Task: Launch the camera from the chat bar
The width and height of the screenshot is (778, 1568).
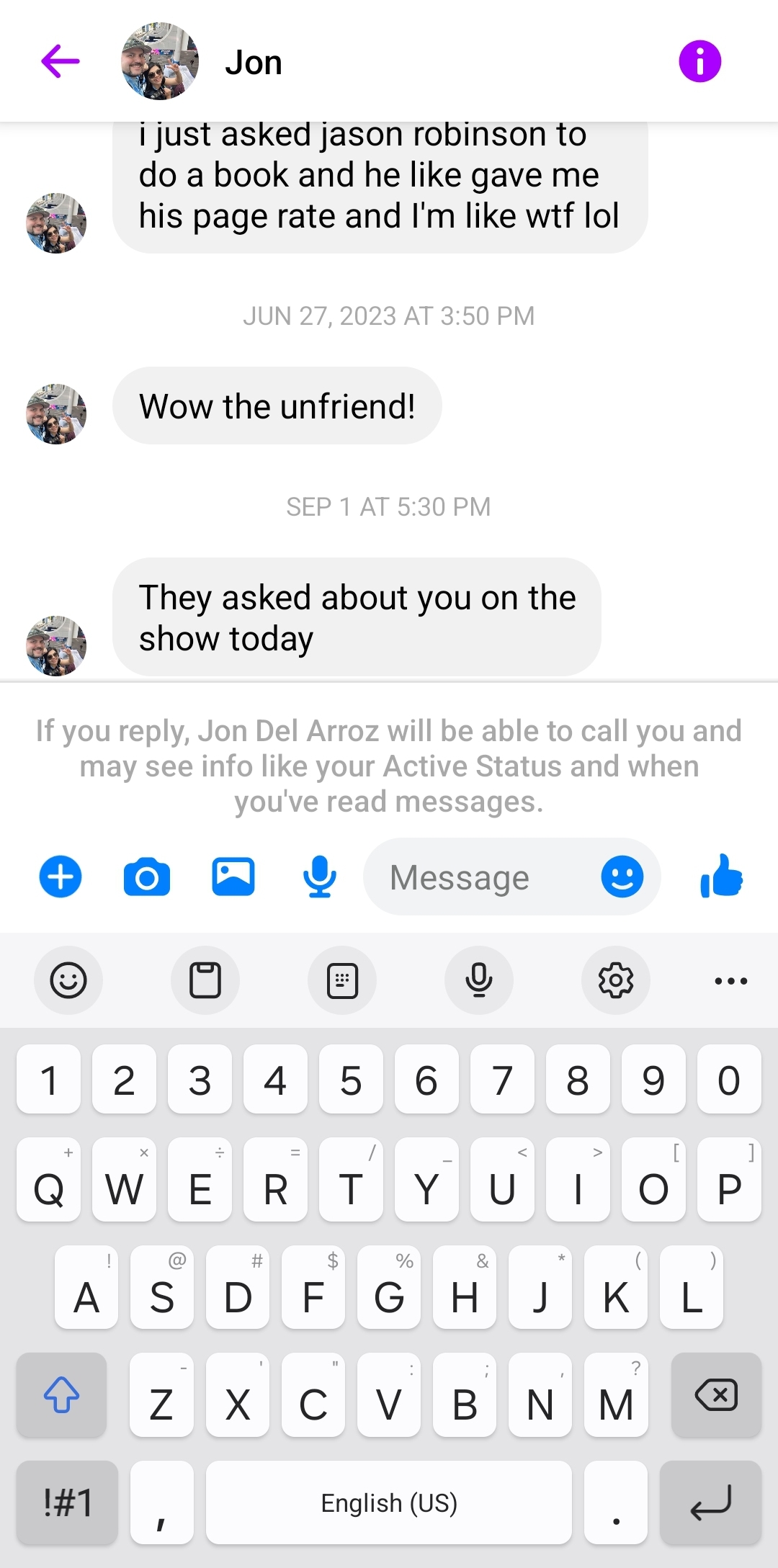Action: point(147,877)
